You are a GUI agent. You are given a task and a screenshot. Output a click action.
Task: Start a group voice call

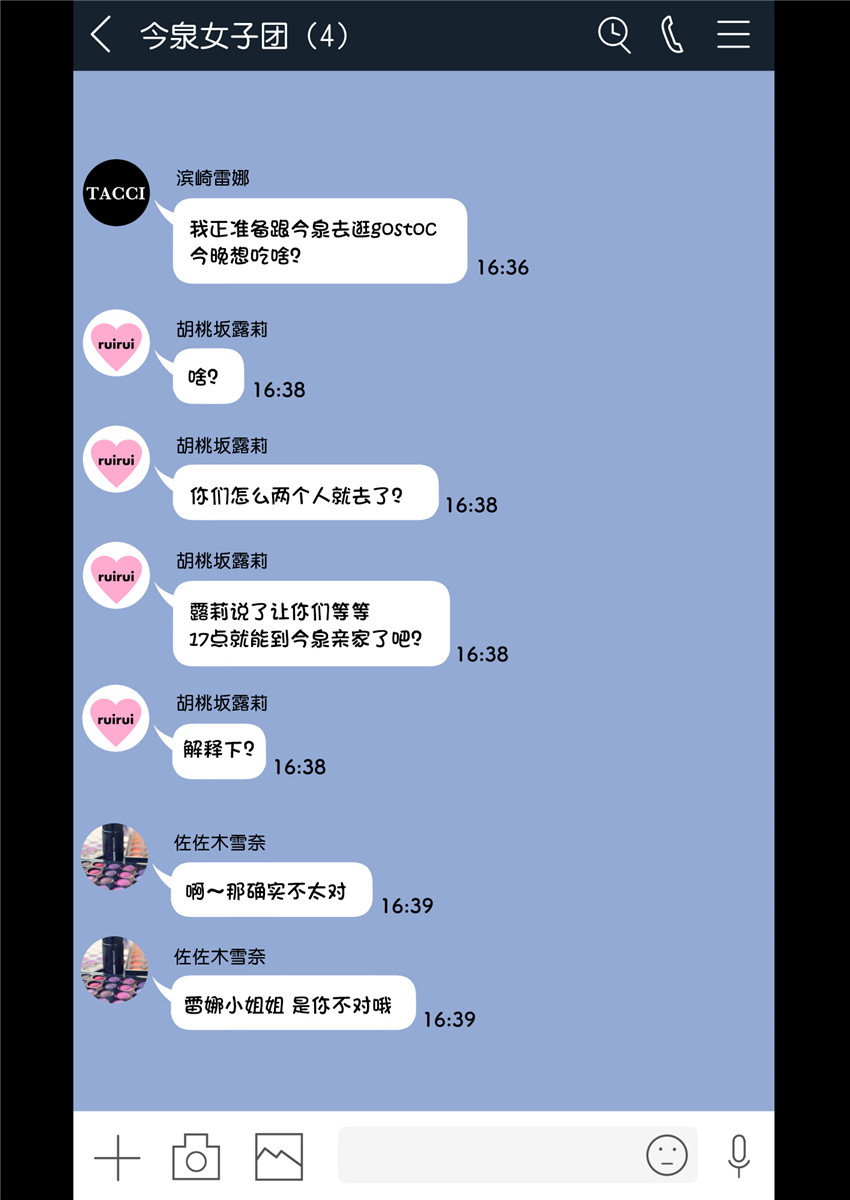tap(672, 35)
